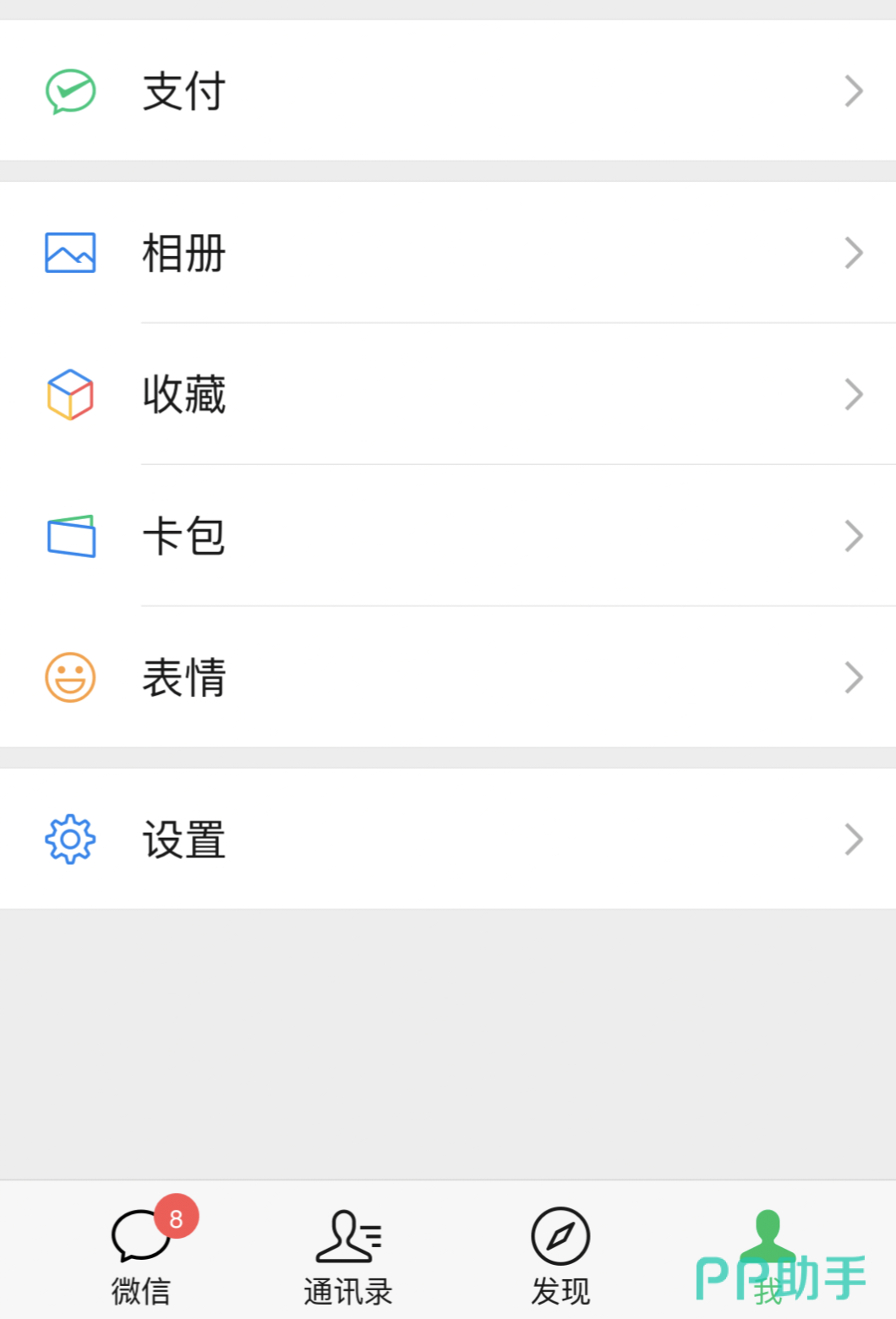Open 收藏 (Favorites)

tap(448, 394)
